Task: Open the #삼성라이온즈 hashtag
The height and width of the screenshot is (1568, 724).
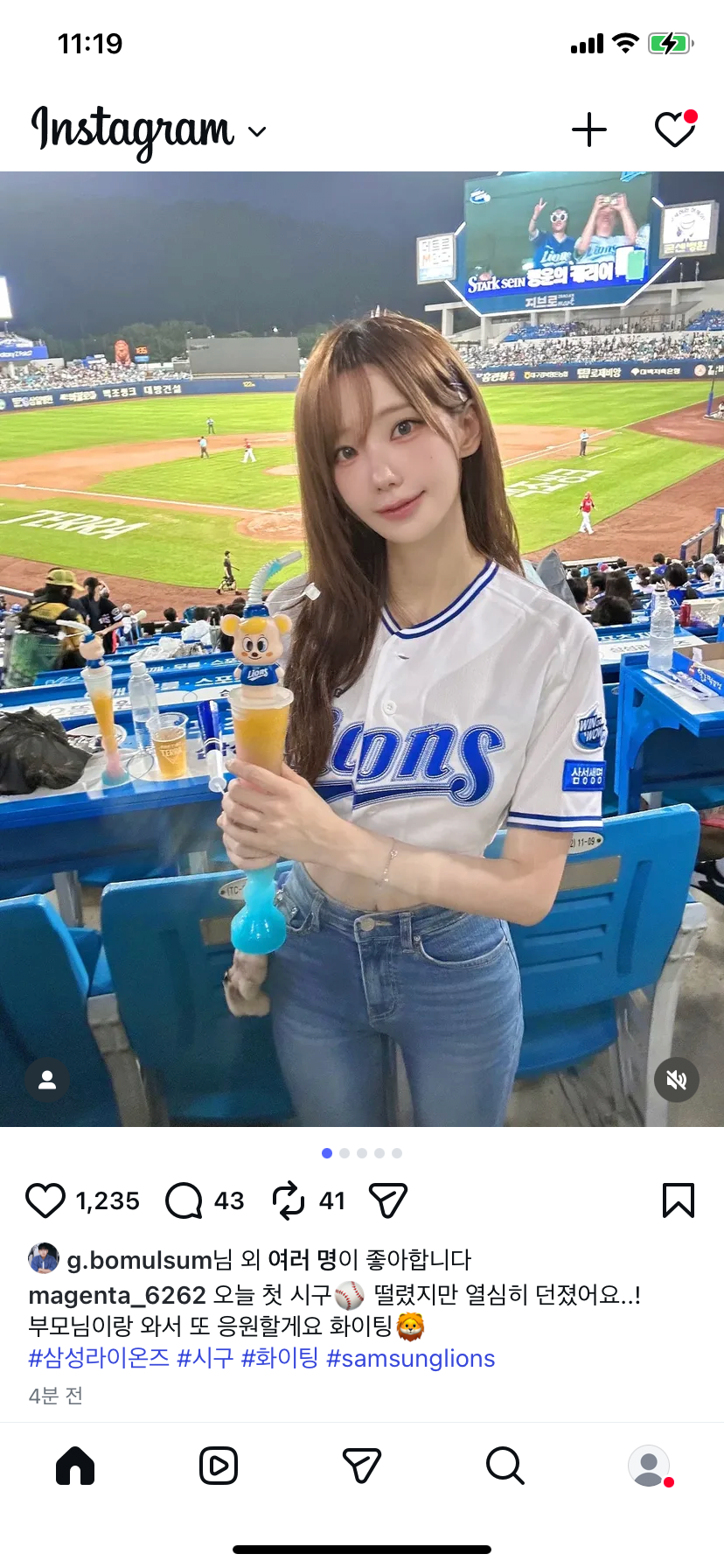Action: 99,1358
